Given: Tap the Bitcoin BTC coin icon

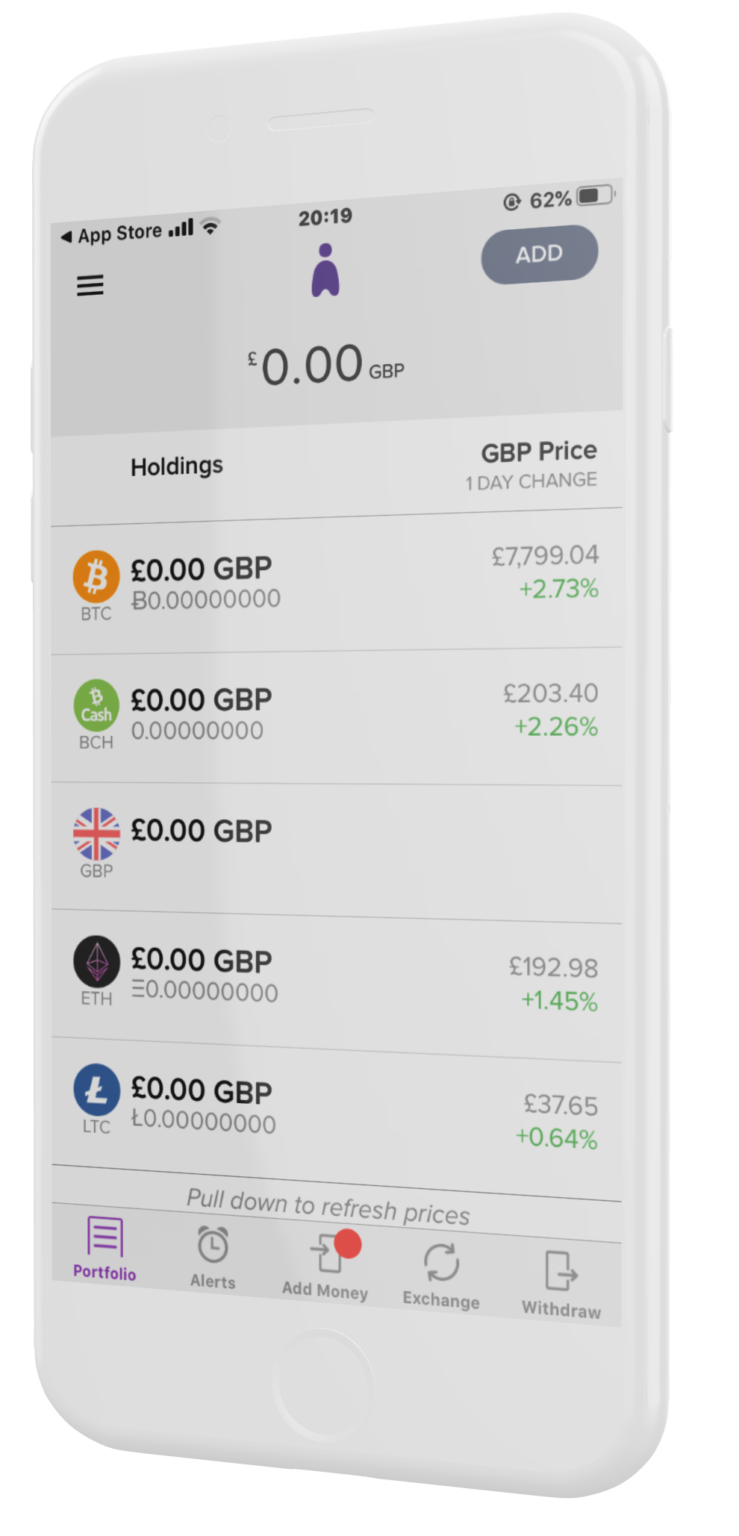Looking at the screenshot, I should [x=97, y=576].
